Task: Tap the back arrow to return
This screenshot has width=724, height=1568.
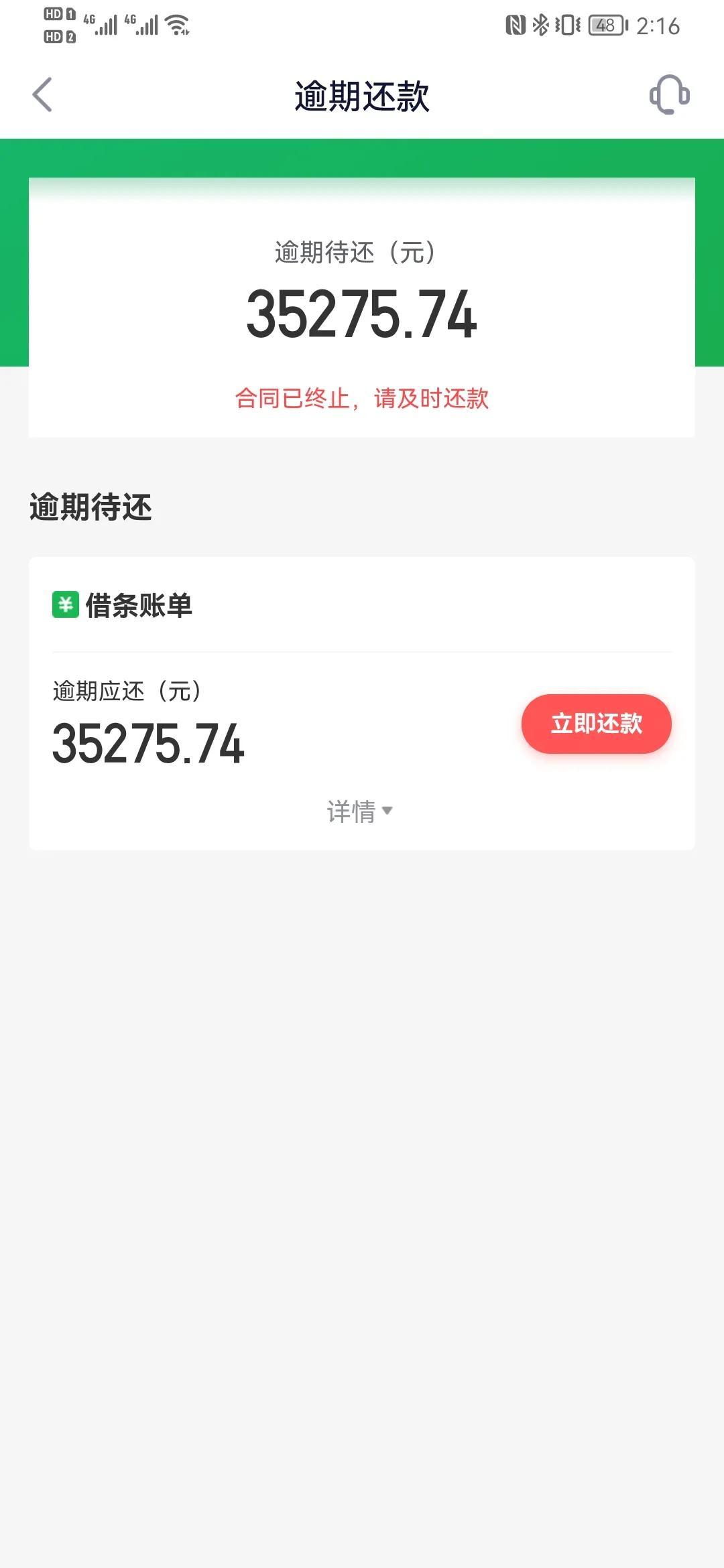Action: click(42, 94)
